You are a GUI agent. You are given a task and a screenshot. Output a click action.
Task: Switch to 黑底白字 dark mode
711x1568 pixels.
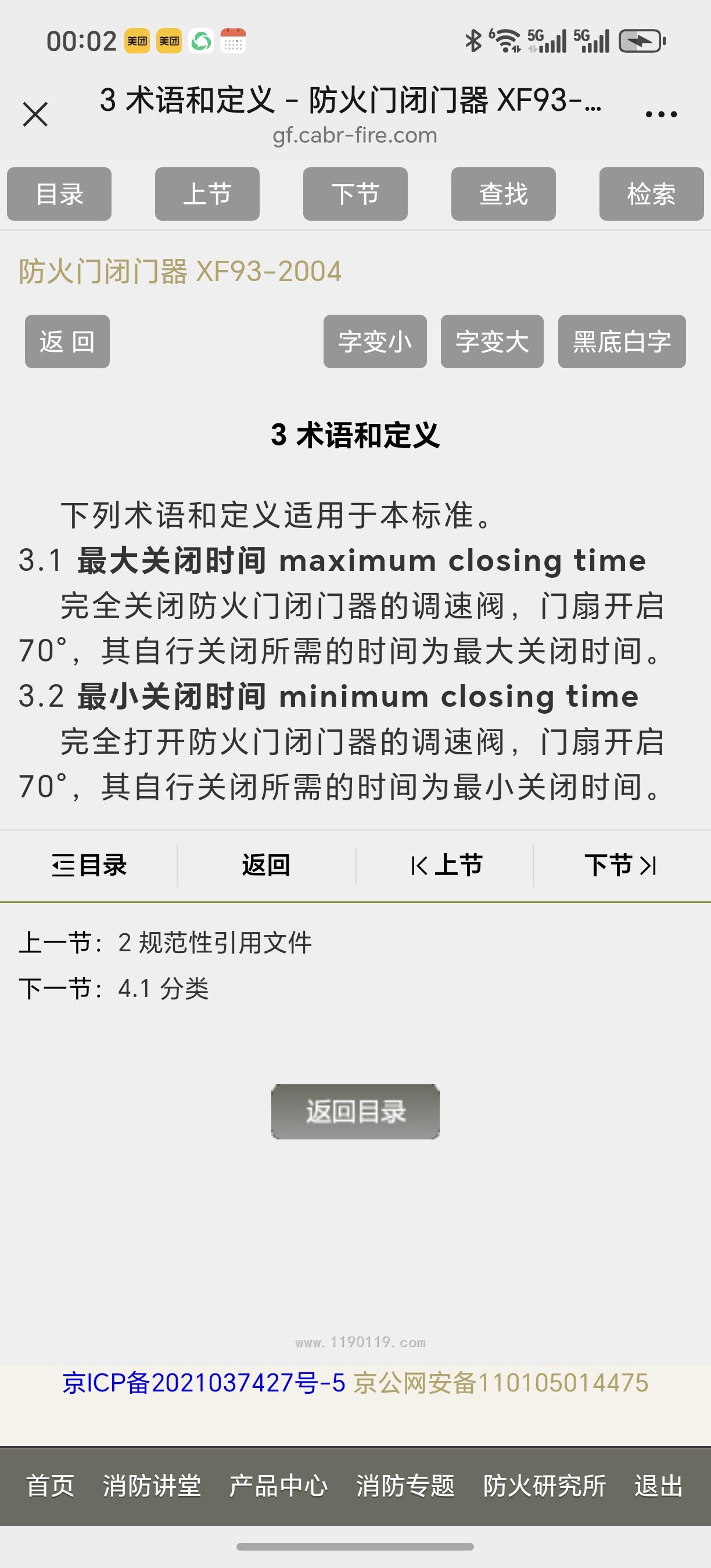[622, 341]
